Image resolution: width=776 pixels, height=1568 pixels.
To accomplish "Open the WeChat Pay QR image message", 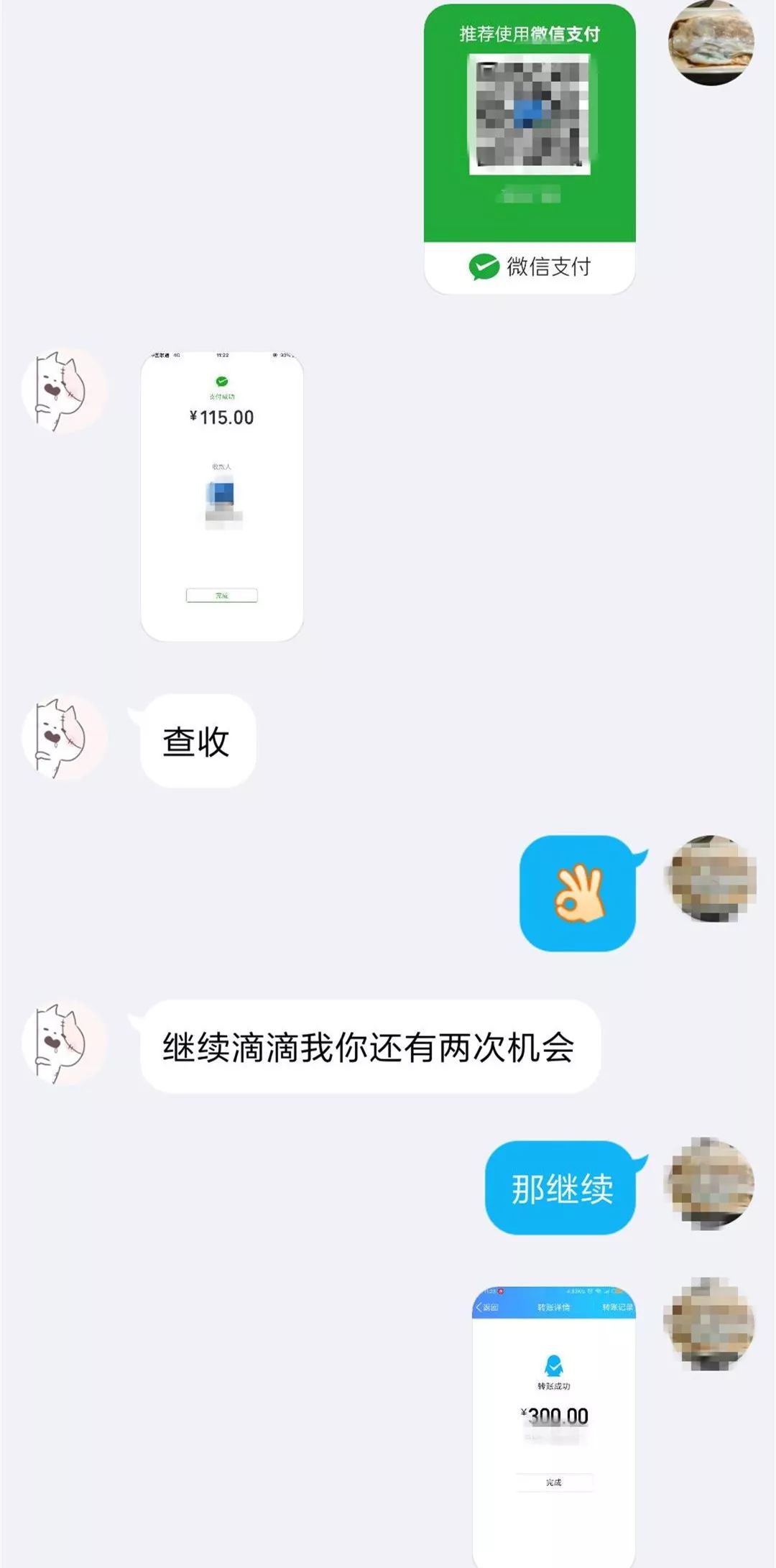I will tap(530, 149).
